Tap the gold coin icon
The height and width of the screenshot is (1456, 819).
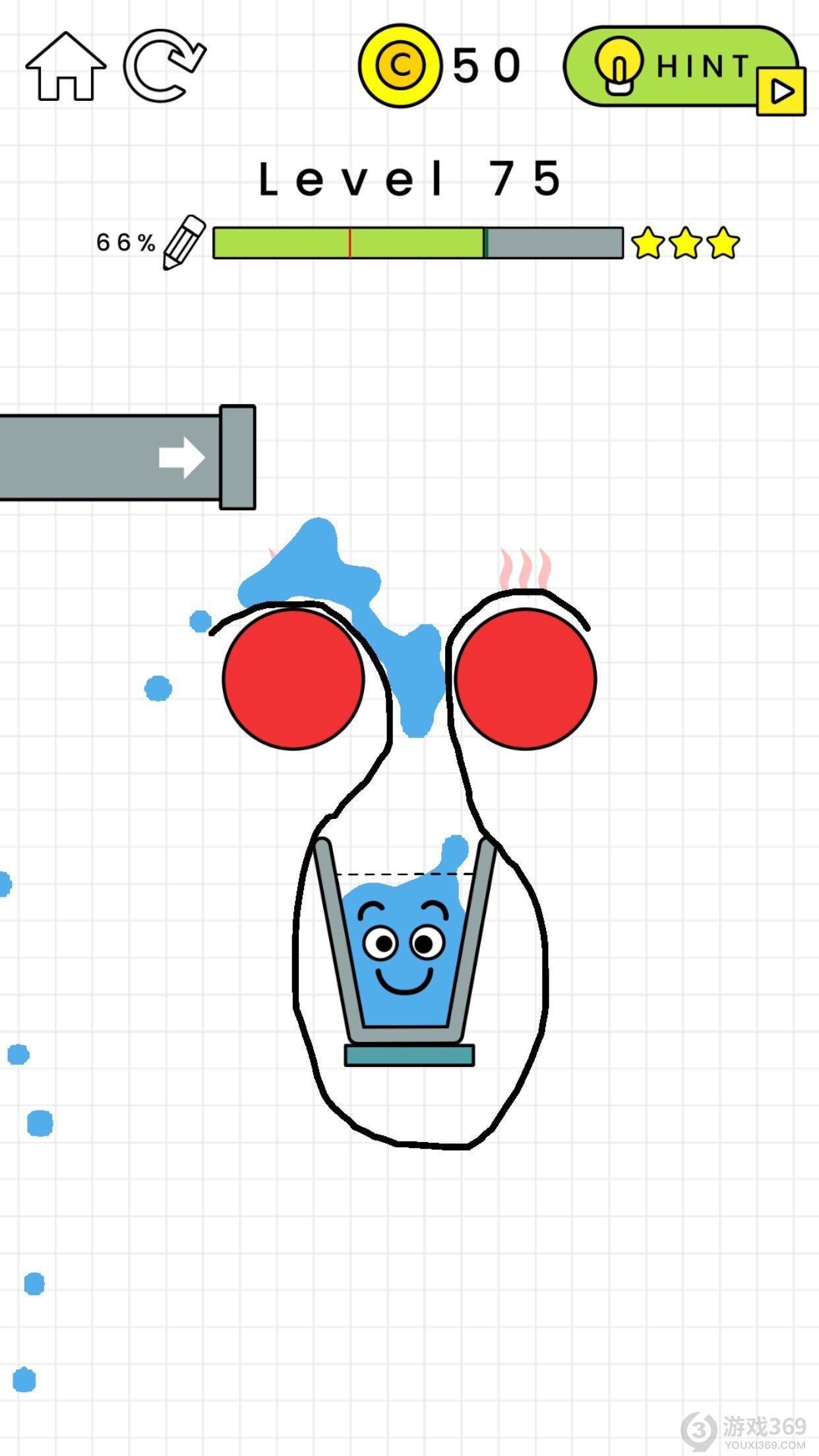(x=400, y=65)
